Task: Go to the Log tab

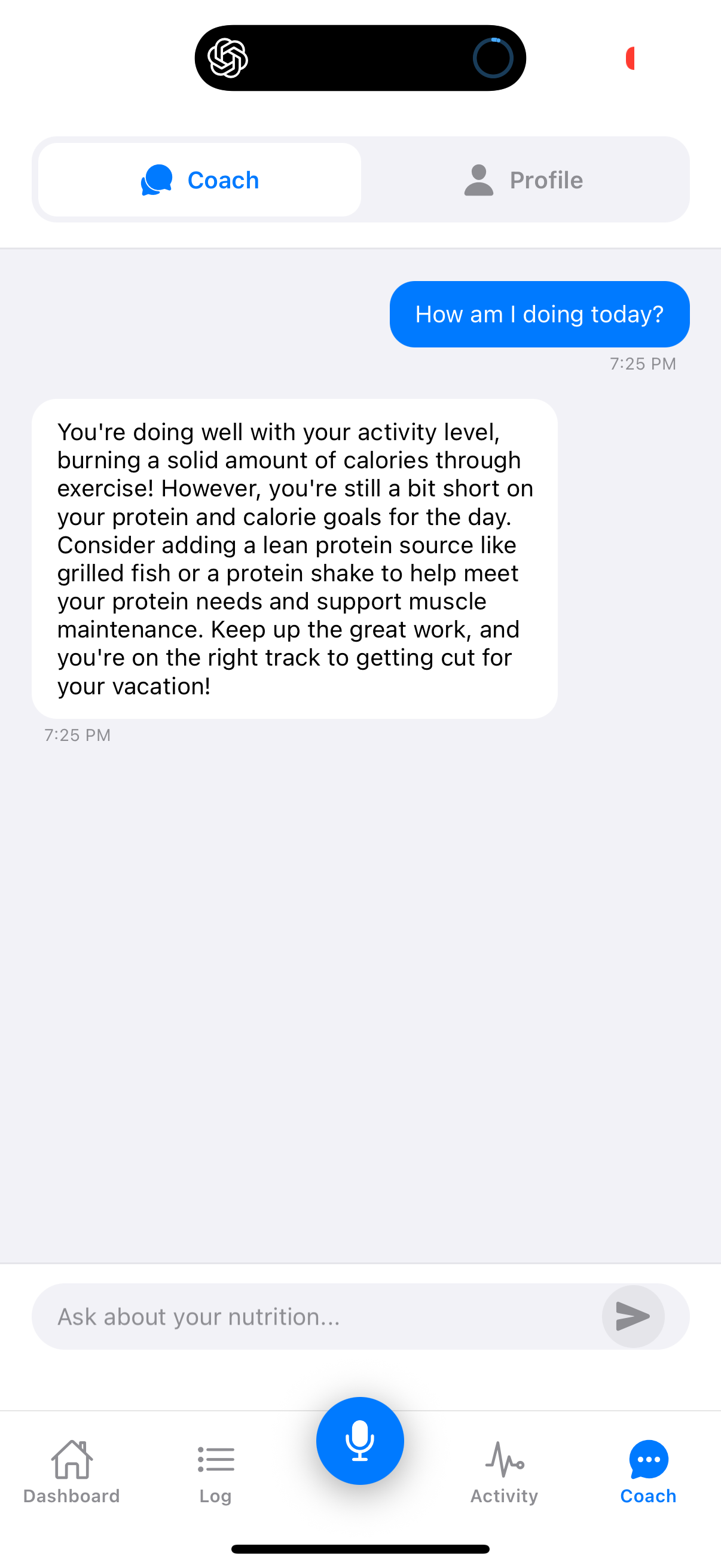Action: (215, 1472)
